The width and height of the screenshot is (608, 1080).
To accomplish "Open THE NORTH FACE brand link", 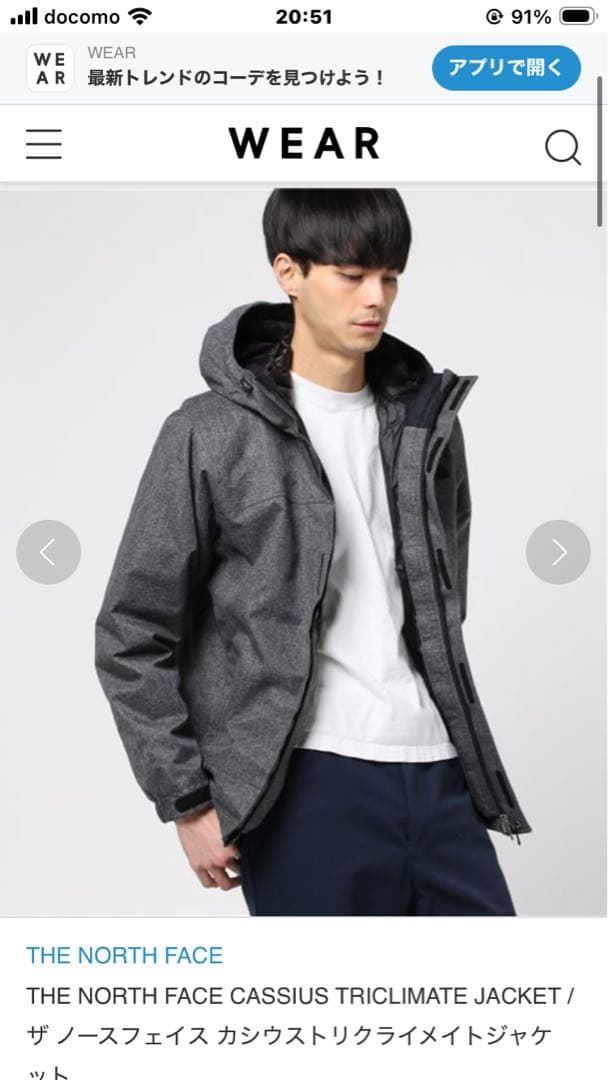I will pos(125,955).
